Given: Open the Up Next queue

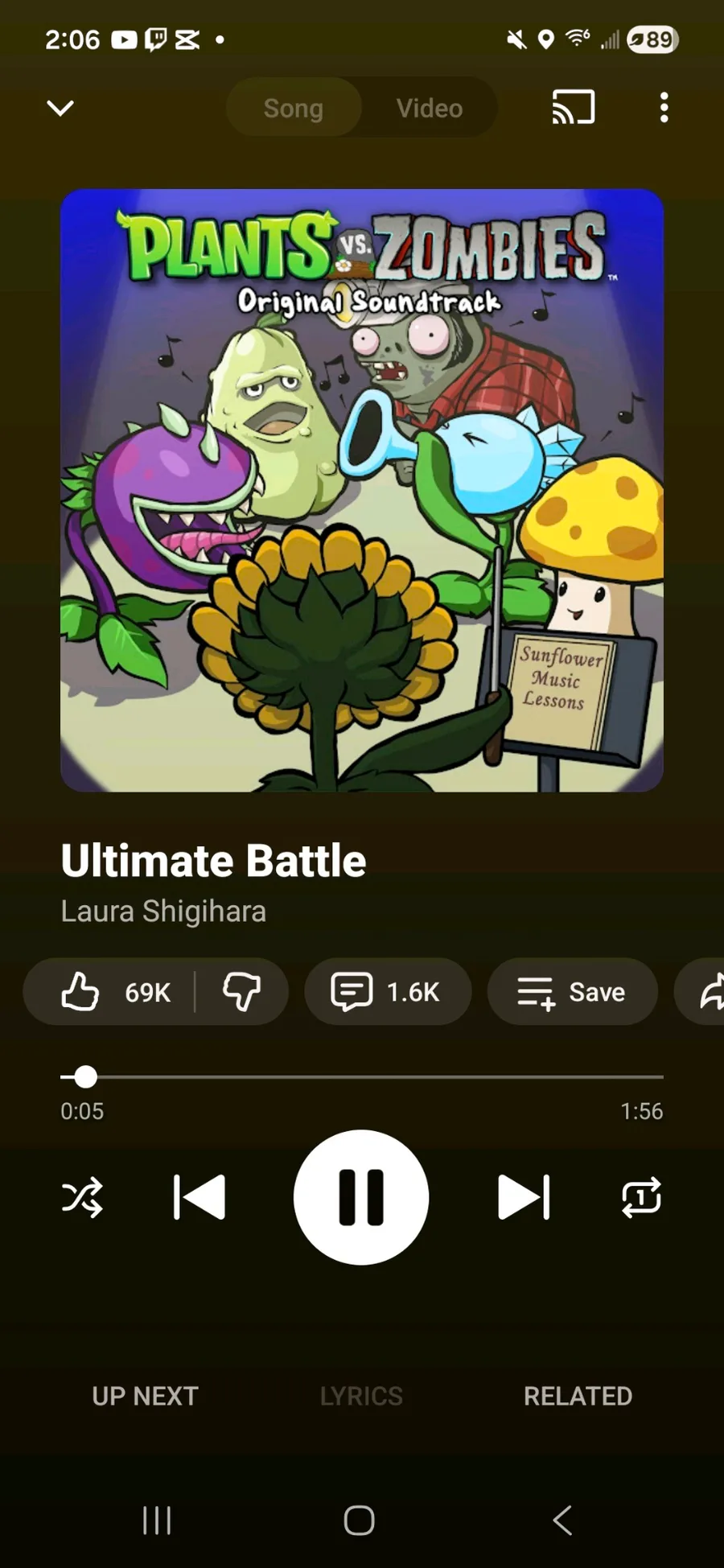Looking at the screenshot, I should [145, 1396].
